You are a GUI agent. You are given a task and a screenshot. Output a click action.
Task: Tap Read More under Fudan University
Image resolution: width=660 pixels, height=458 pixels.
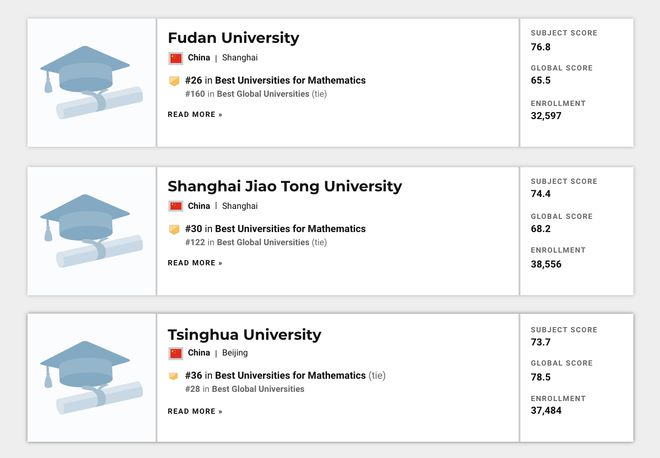click(x=195, y=115)
